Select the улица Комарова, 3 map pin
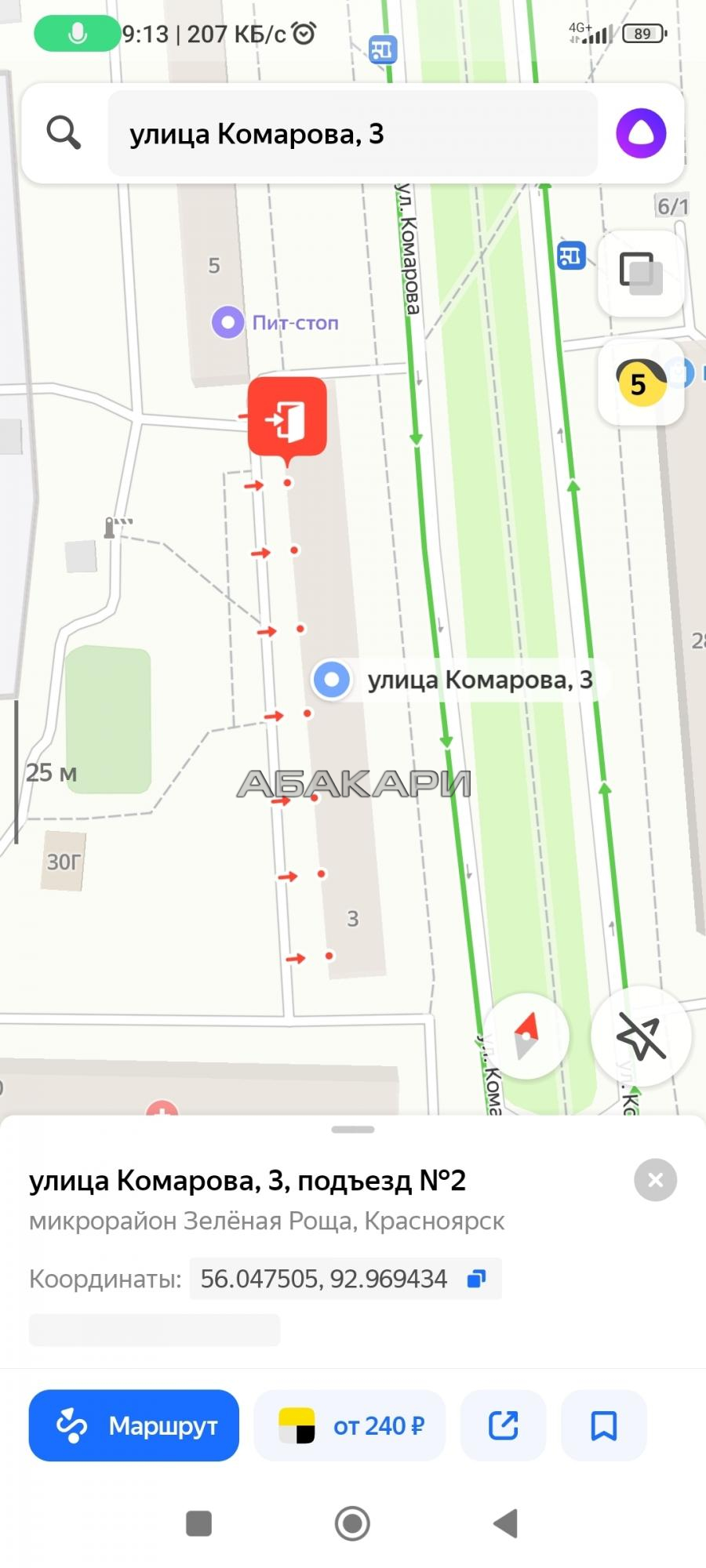 332,680
